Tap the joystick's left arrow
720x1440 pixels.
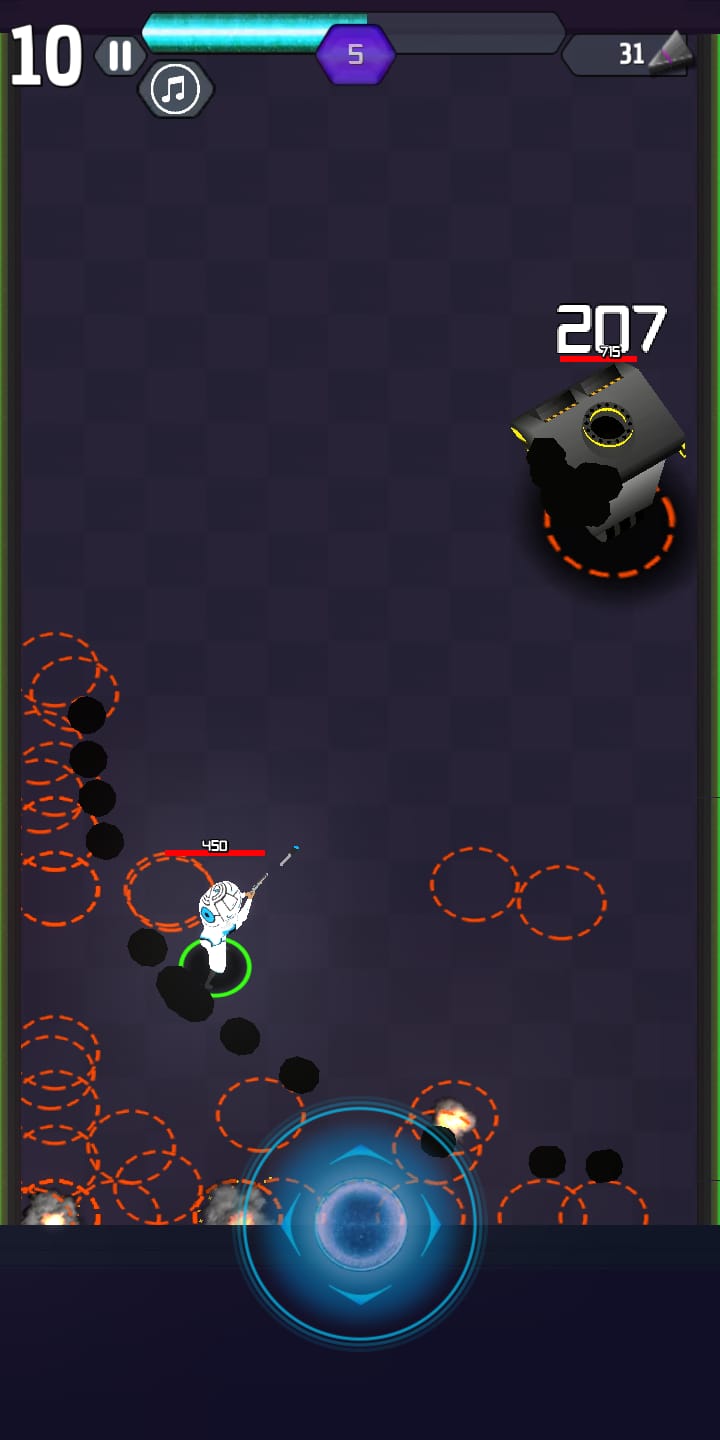coord(289,1225)
